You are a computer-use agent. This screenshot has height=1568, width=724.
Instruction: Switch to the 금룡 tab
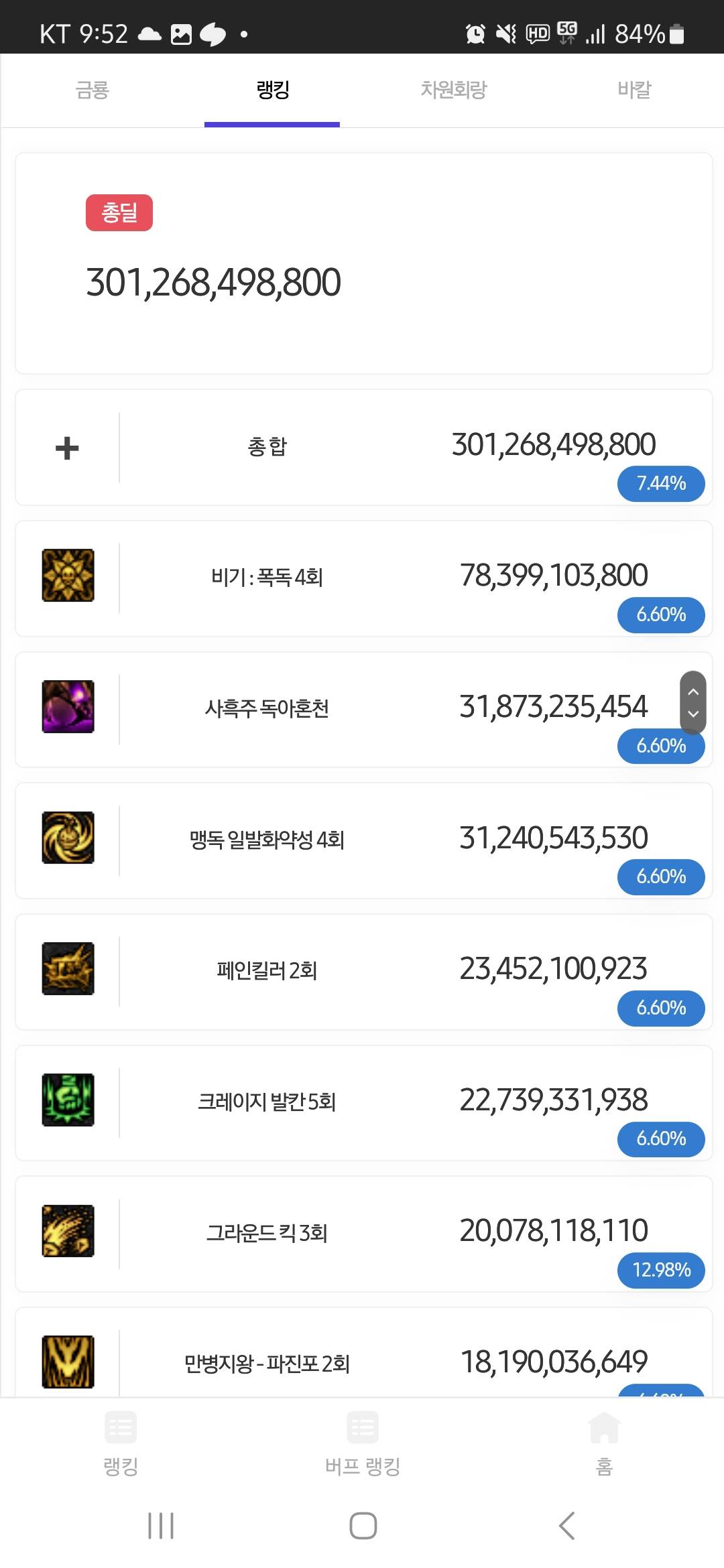(92, 90)
